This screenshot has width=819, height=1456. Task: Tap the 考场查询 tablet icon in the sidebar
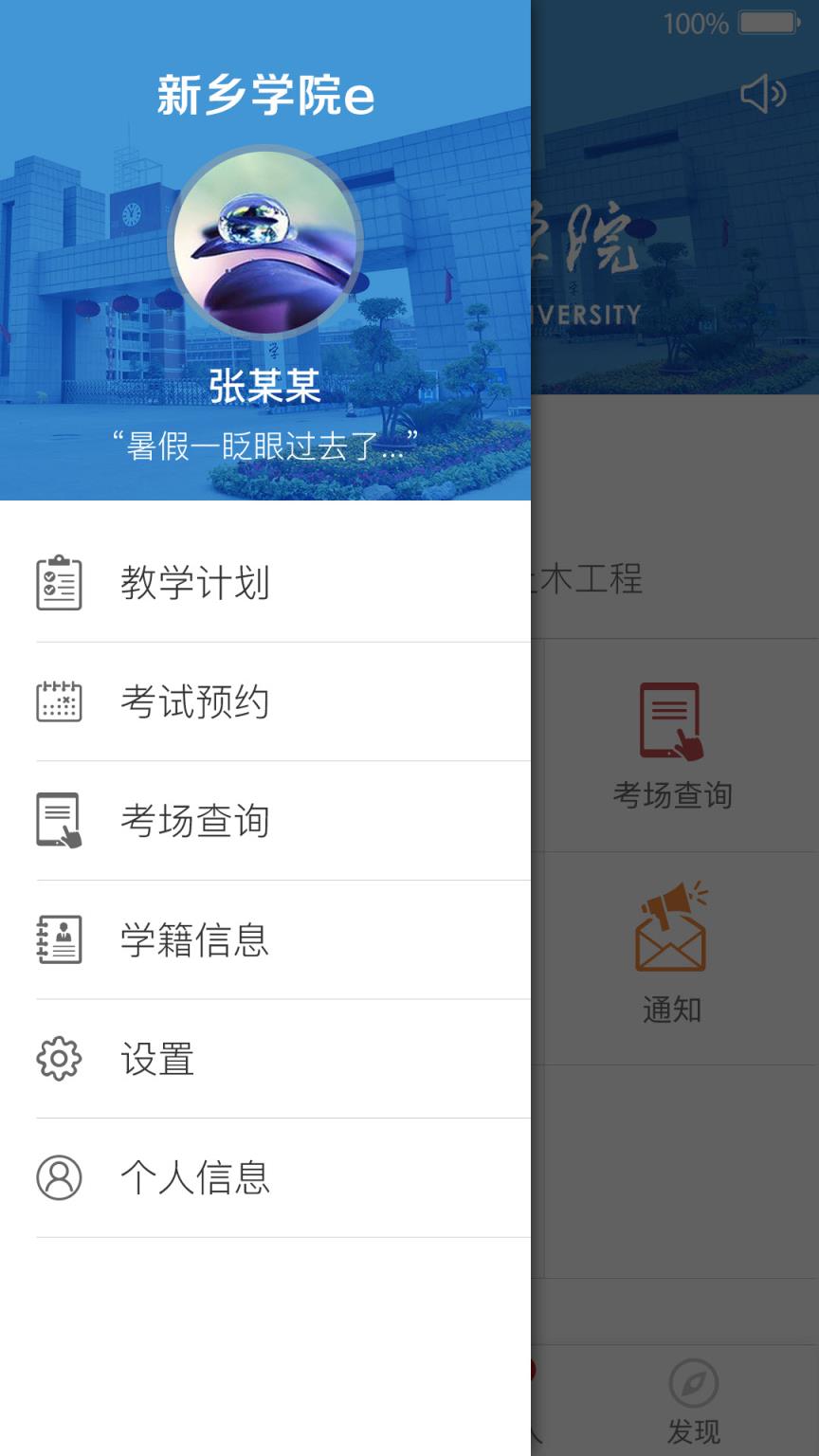59,822
